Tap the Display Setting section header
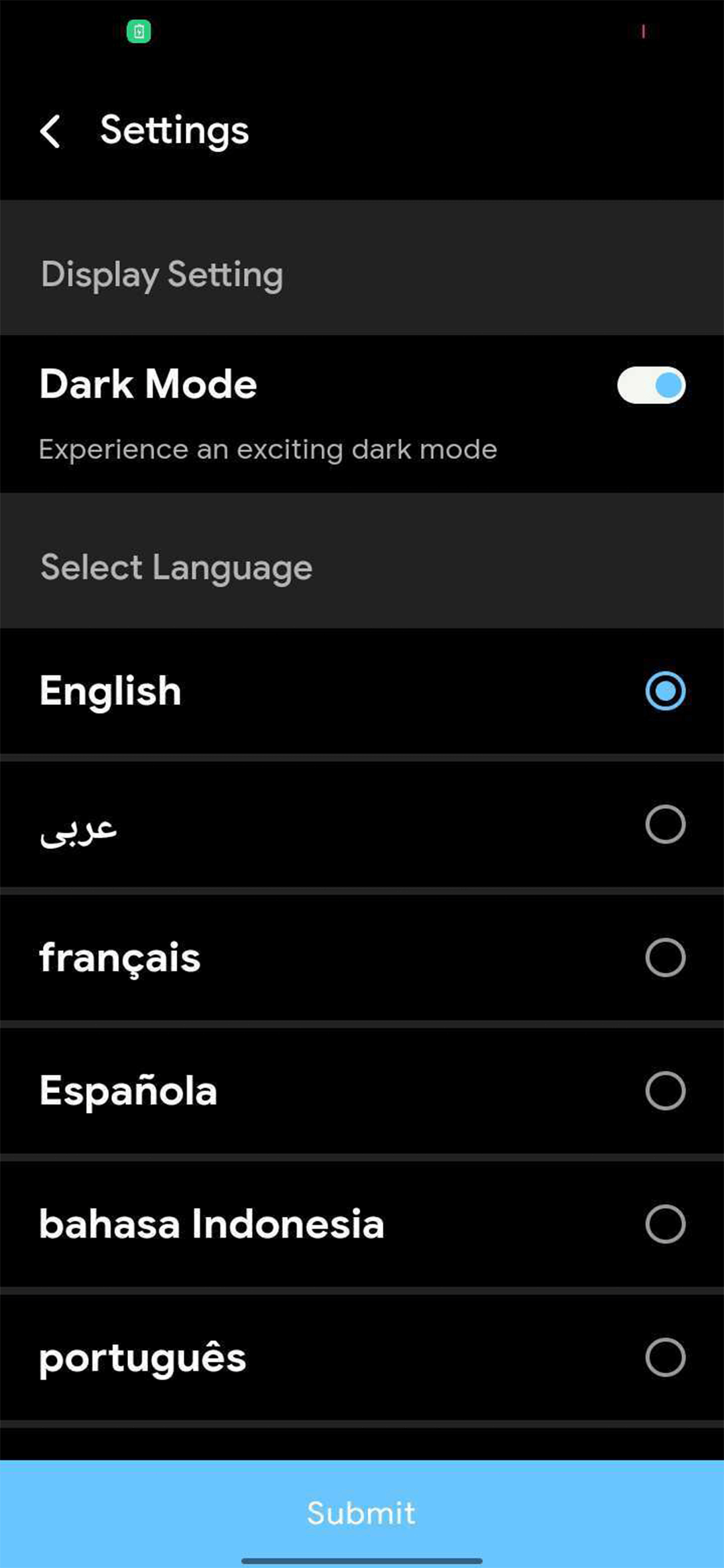This screenshot has height=1568, width=724. [x=162, y=273]
